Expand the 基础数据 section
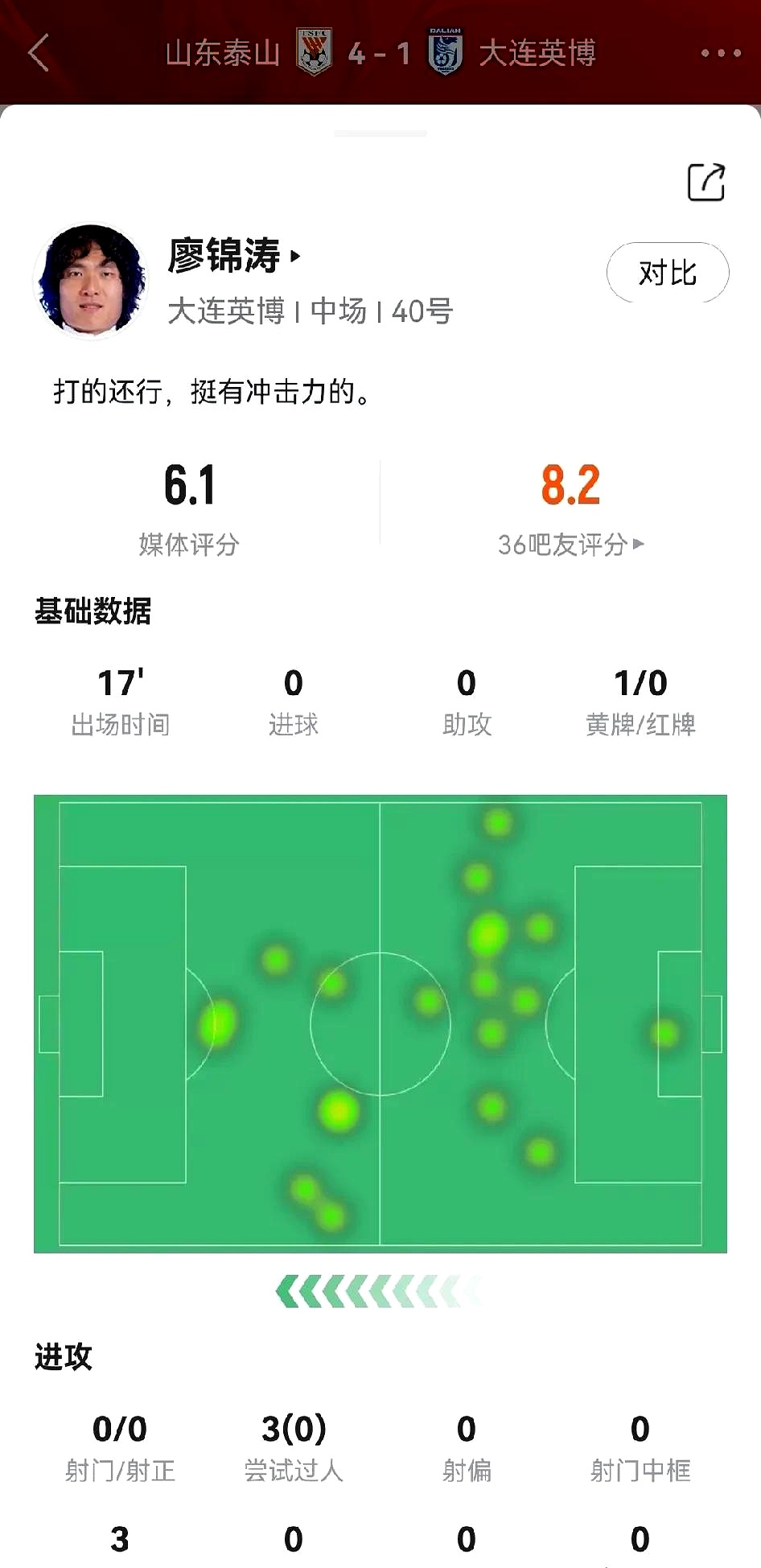The image size is (761, 1568). [94, 612]
